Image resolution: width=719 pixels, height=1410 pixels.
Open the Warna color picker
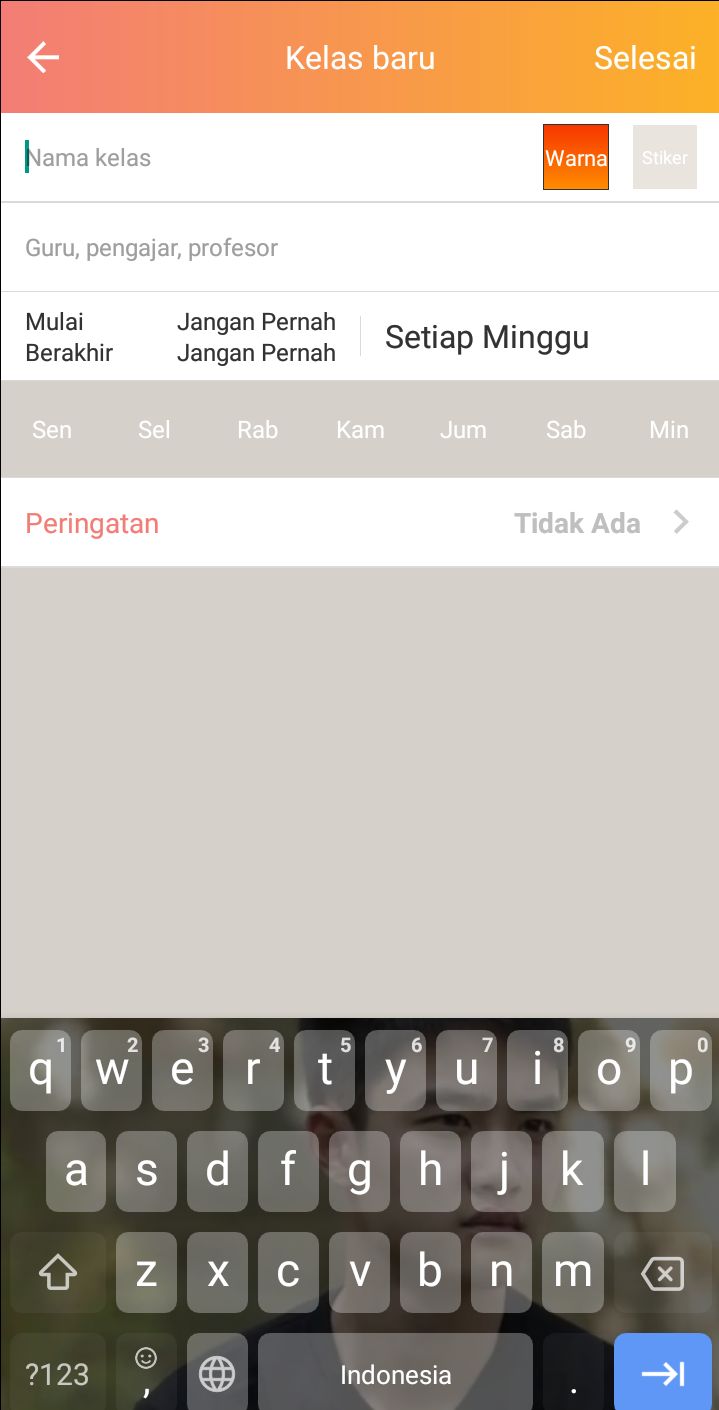pos(576,158)
